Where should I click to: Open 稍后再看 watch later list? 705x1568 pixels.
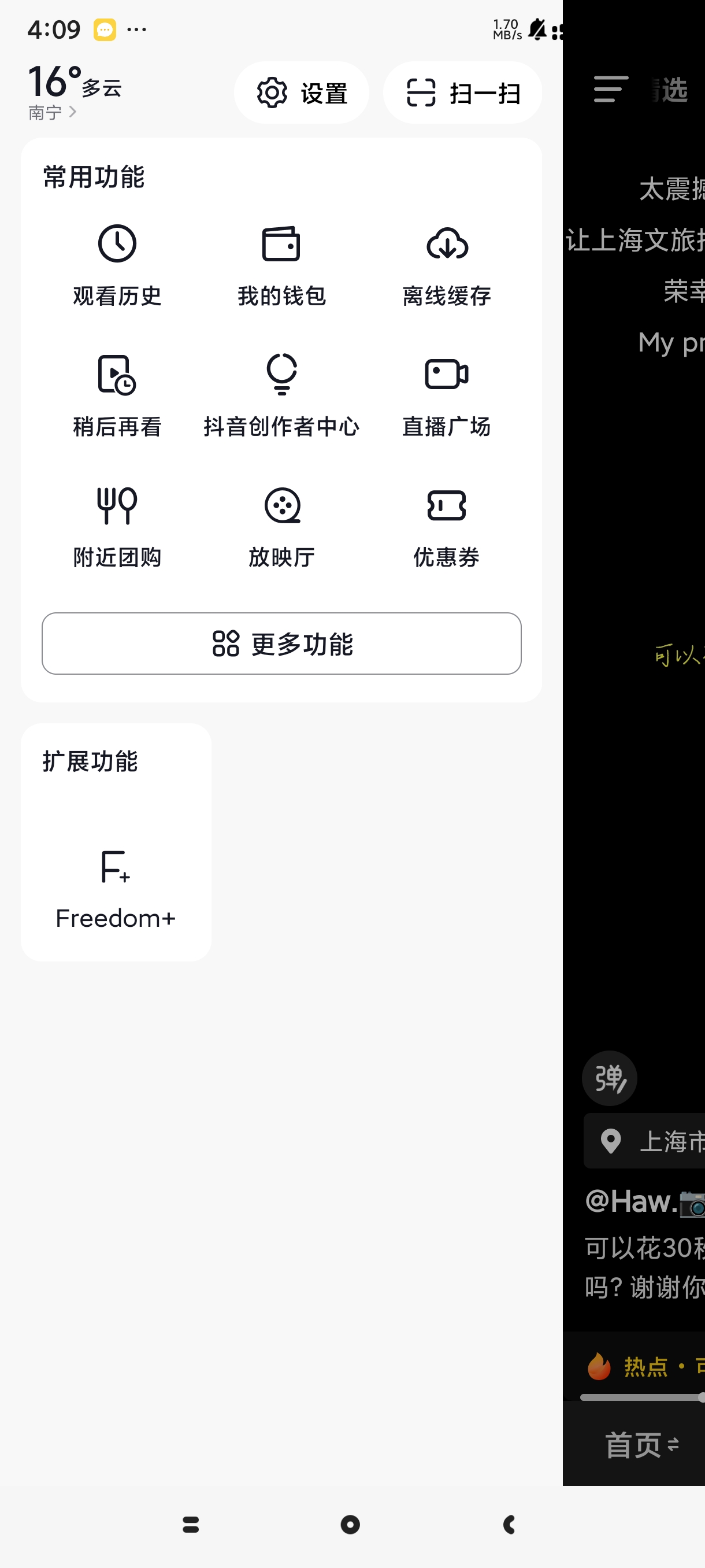coord(117,395)
